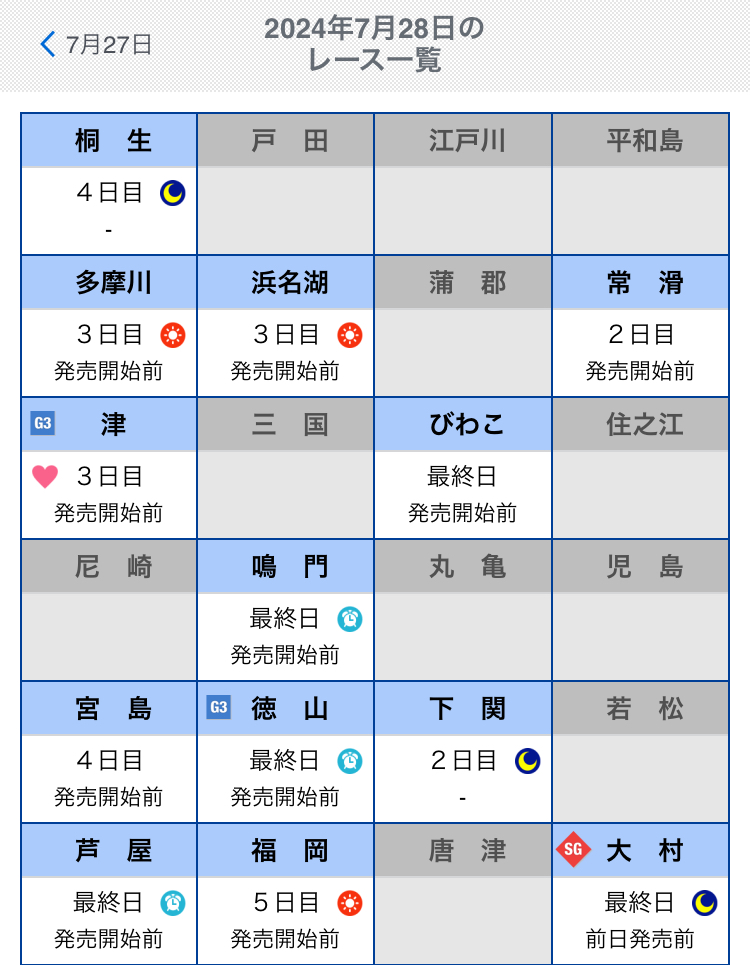
Task: Go back to 7月27日 race list
Action: click(x=96, y=44)
